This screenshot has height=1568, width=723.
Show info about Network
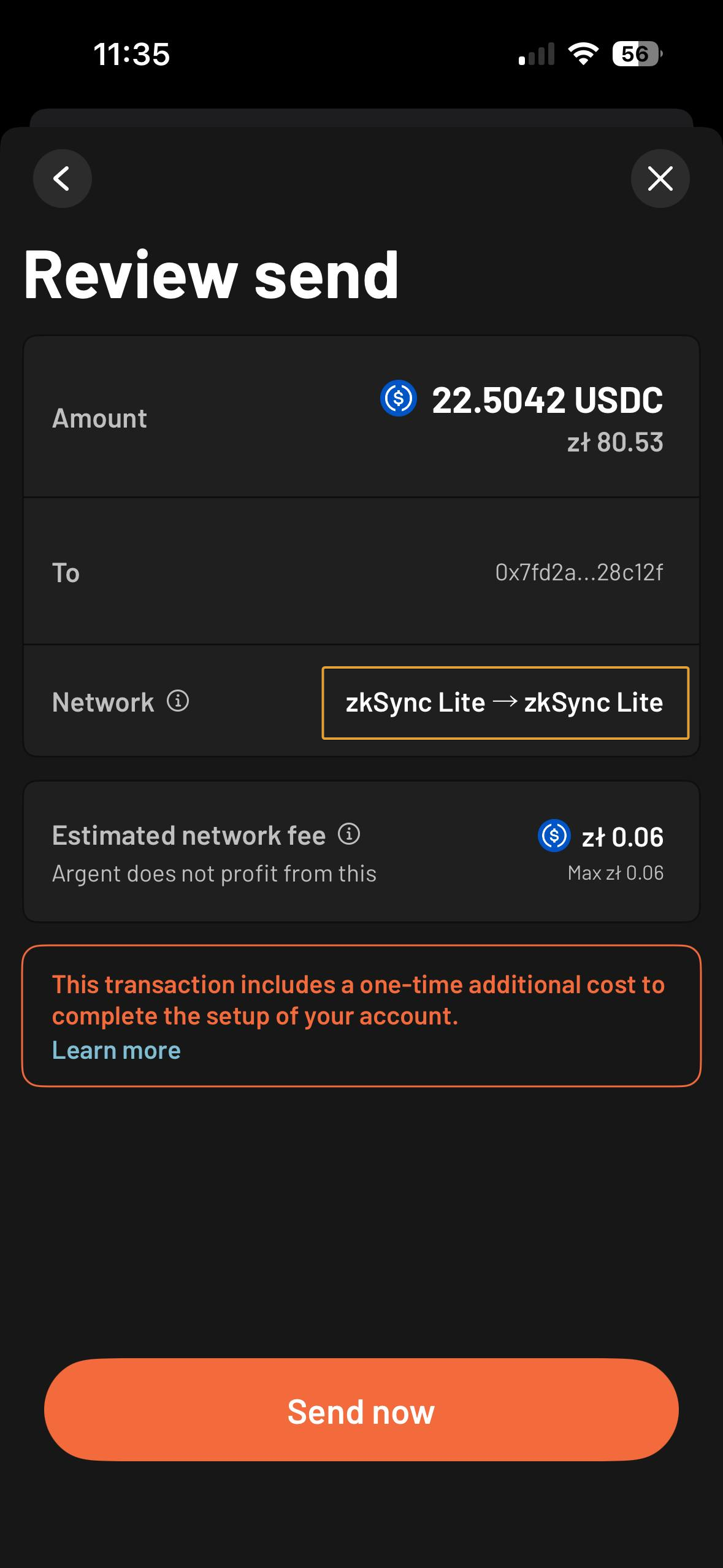click(x=178, y=701)
